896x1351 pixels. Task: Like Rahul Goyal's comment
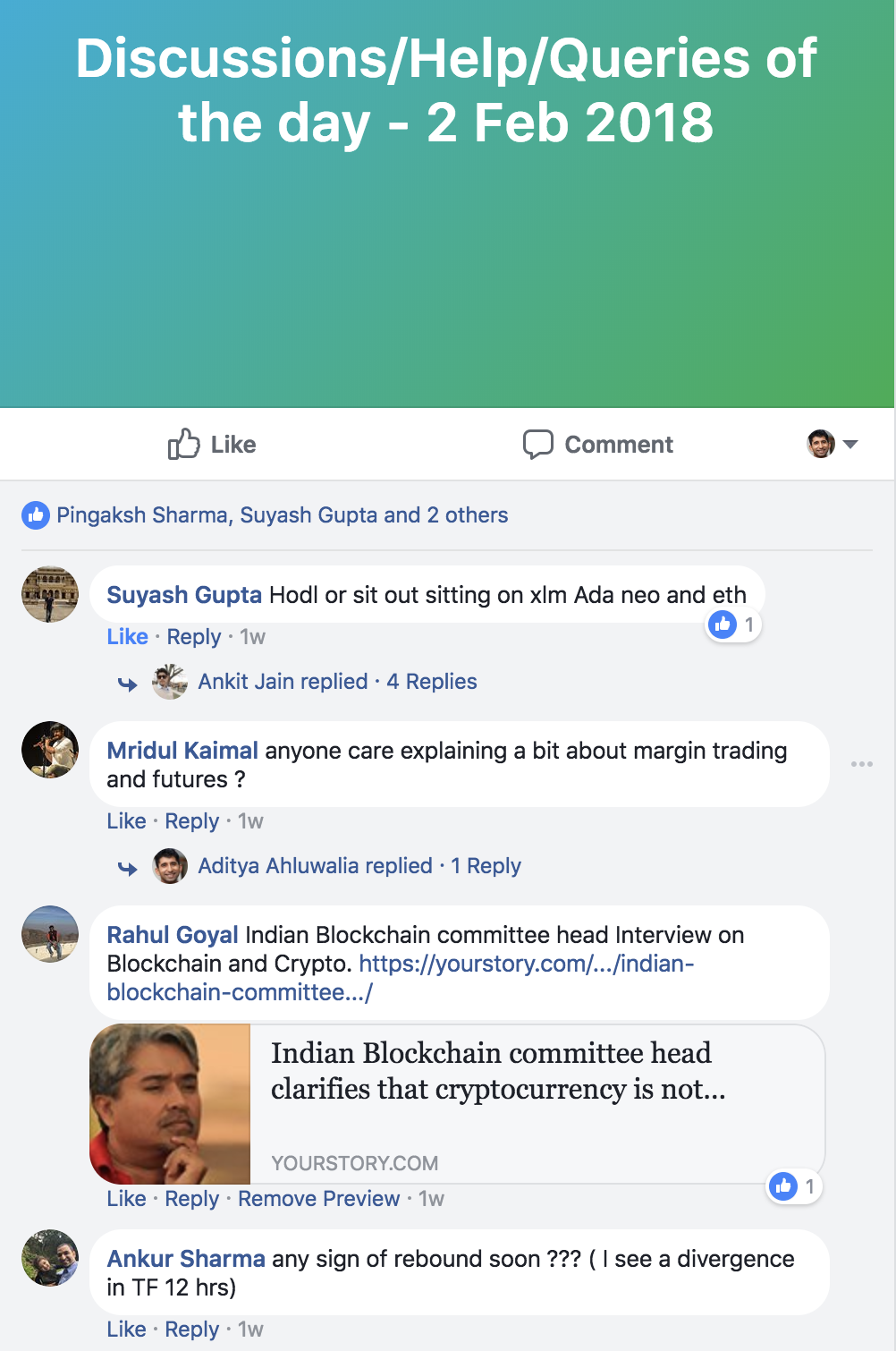pyautogui.click(x=126, y=1199)
